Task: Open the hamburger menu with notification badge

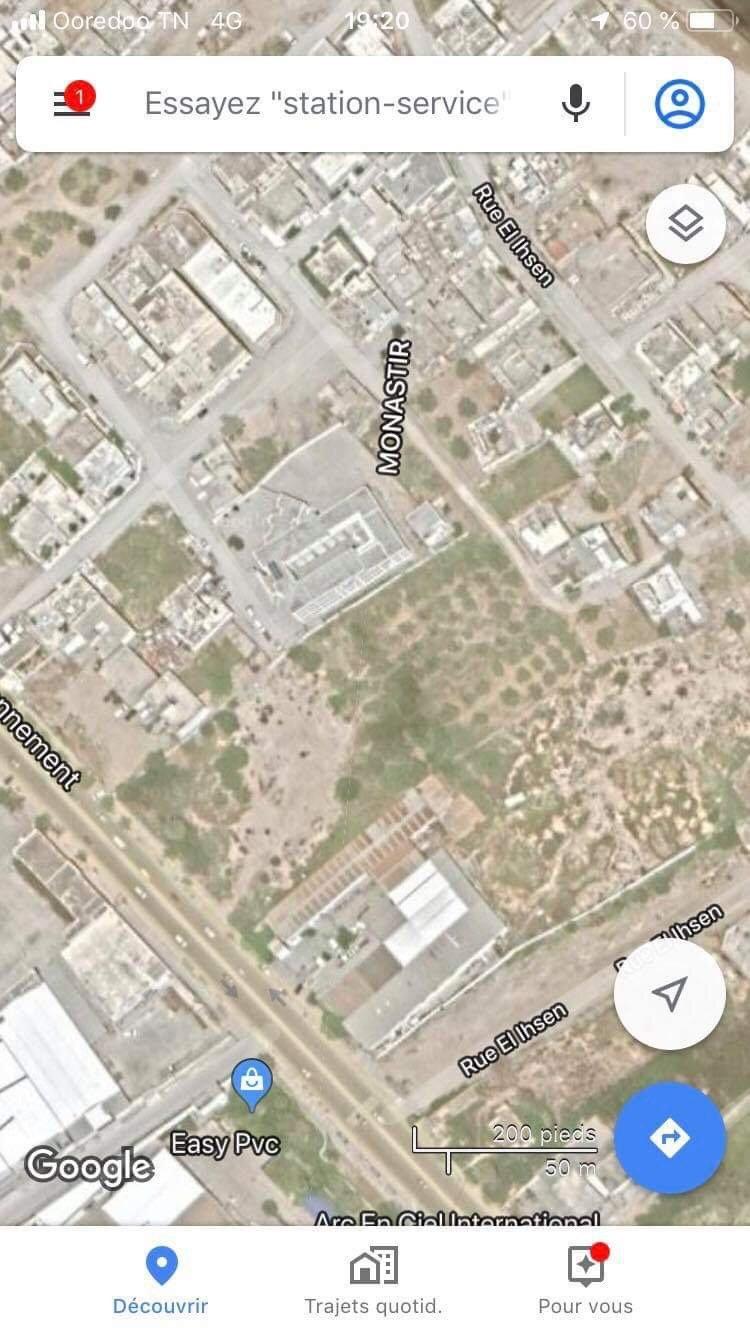Action: pos(72,102)
